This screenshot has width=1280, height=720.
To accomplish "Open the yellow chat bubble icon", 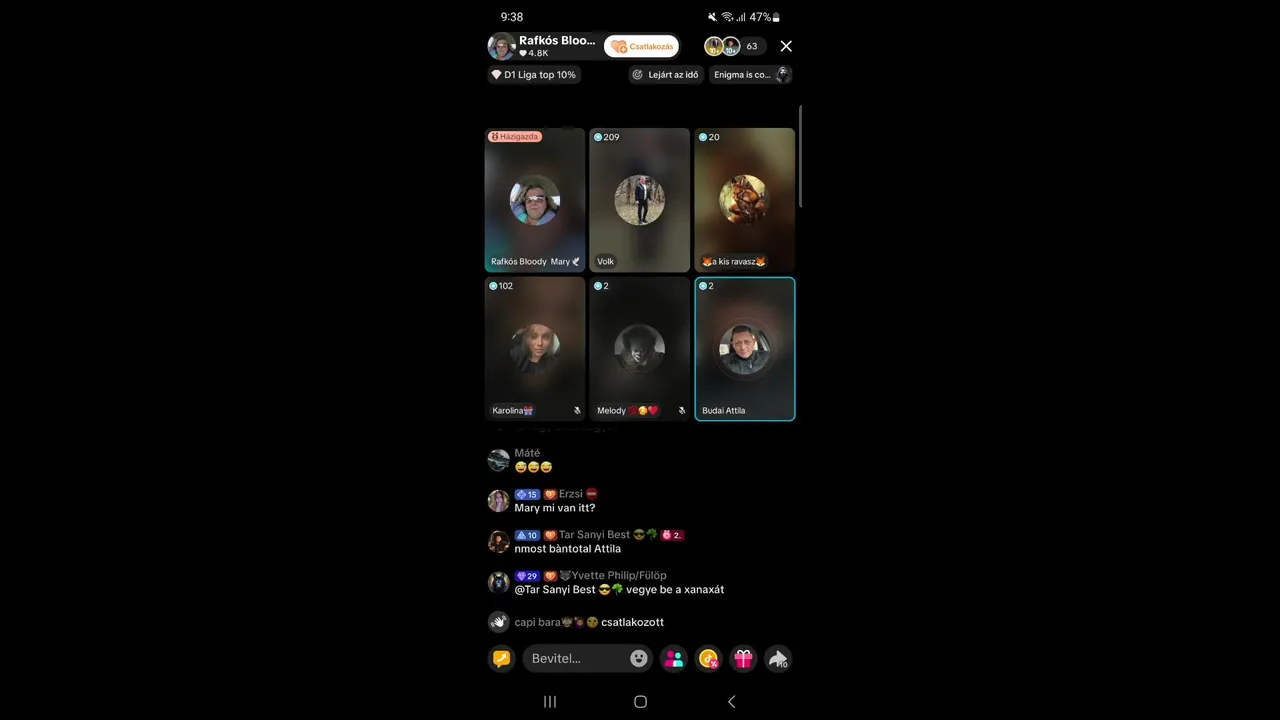I will point(502,658).
